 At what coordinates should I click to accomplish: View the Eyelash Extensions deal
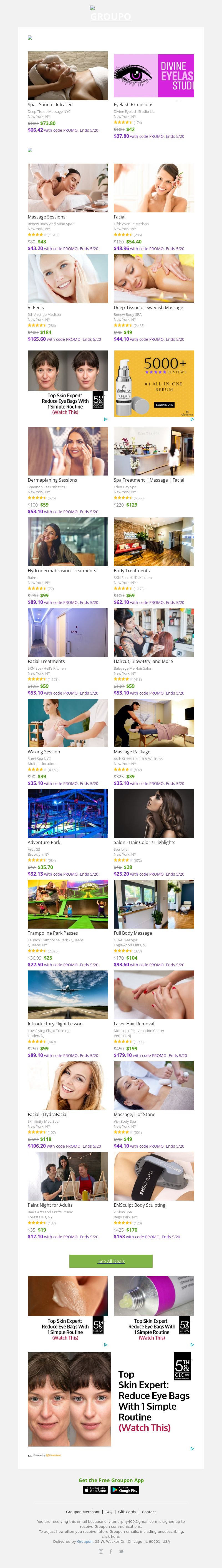coord(154,75)
